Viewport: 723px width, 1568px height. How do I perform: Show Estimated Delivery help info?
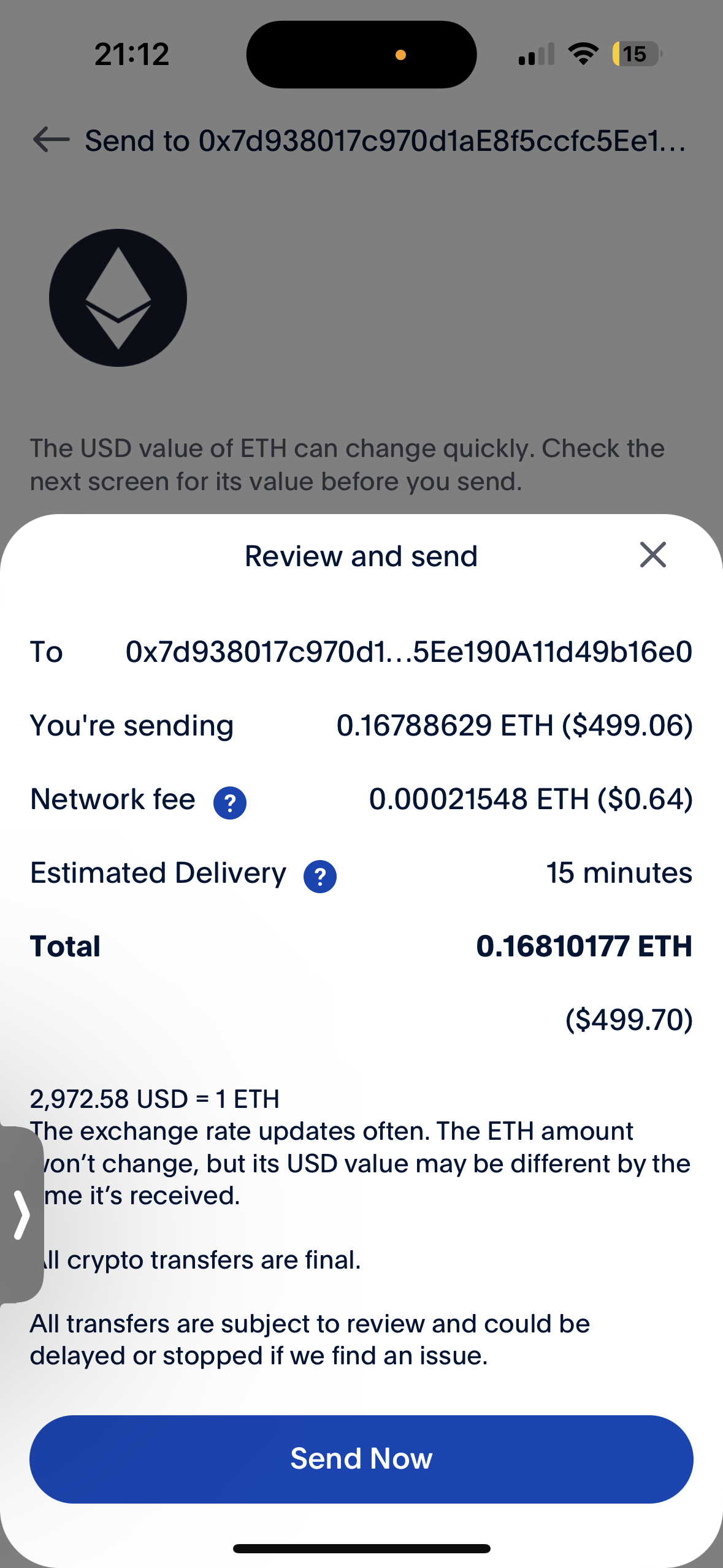click(320, 876)
